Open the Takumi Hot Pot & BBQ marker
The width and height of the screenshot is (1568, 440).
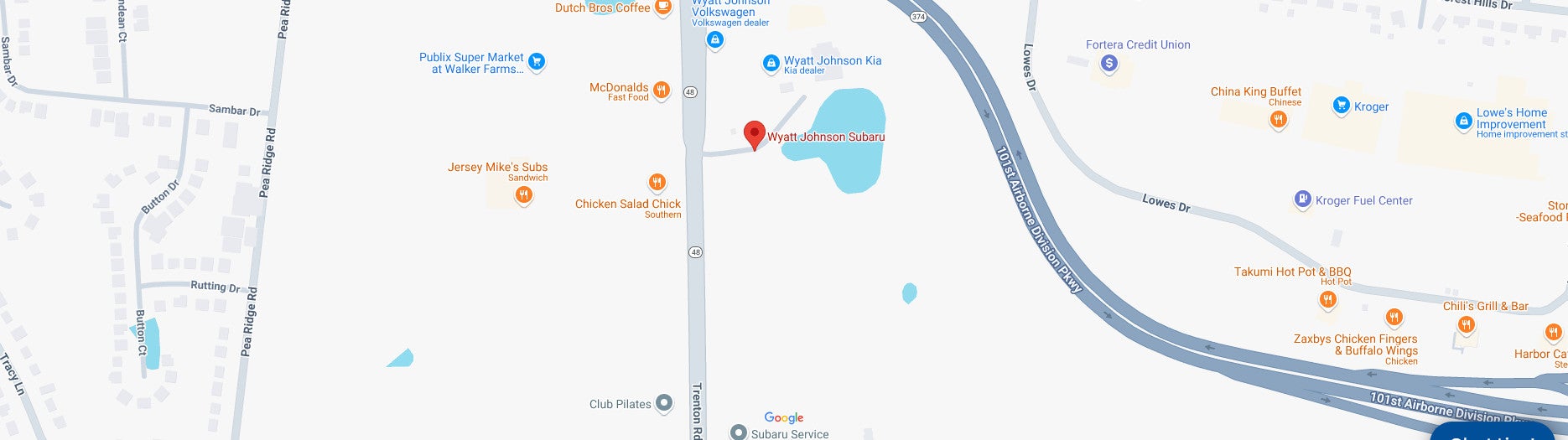(x=1327, y=299)
